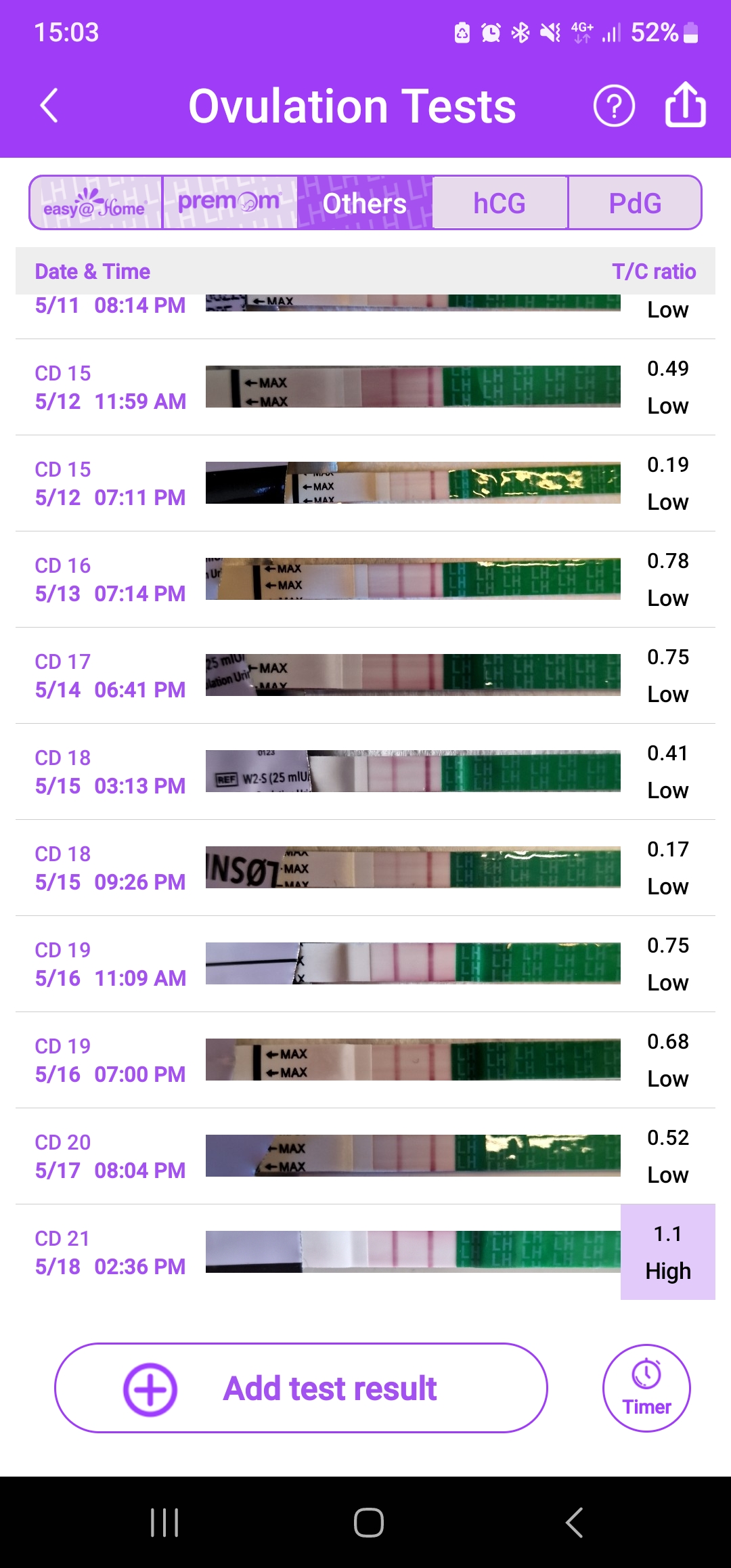731x1568 pixels.
Task: Open the system recent apps button
Action: point(164,1523)
